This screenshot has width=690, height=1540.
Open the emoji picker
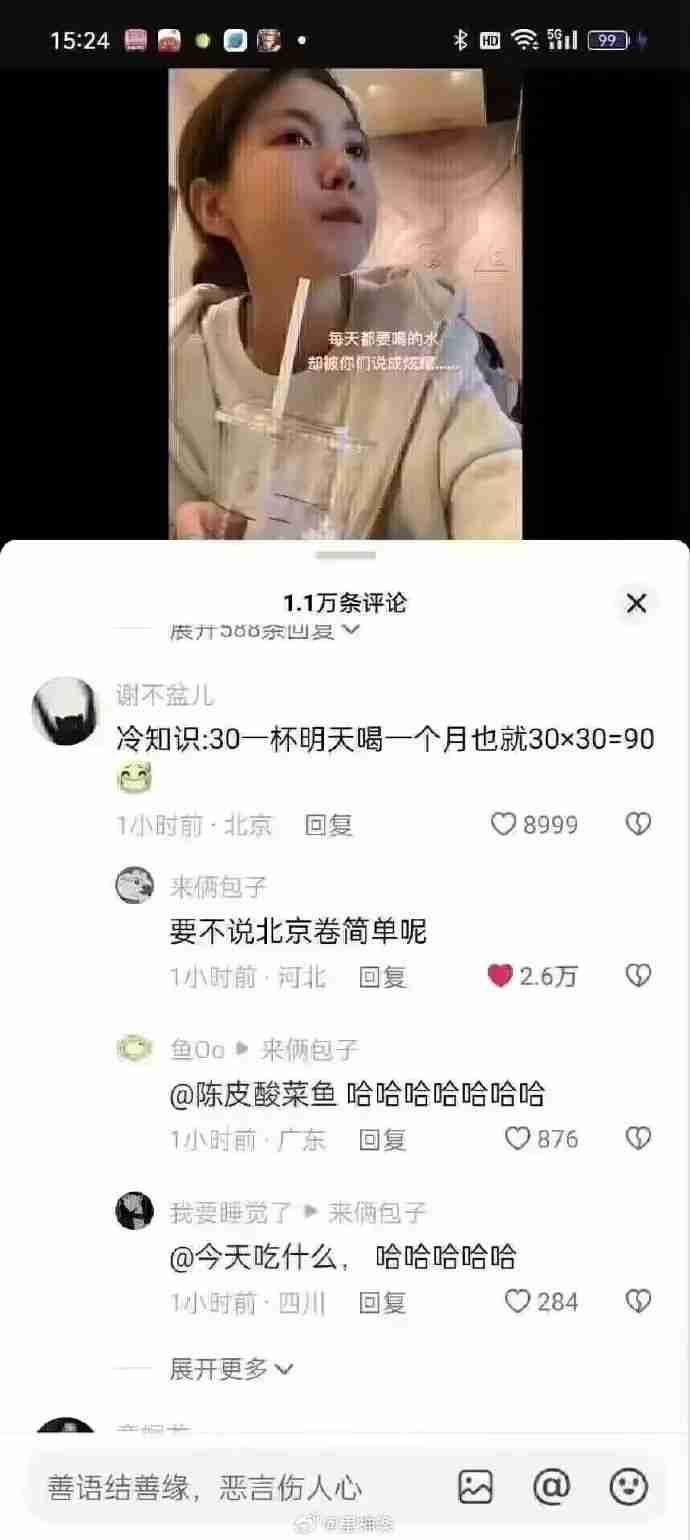629,1487
